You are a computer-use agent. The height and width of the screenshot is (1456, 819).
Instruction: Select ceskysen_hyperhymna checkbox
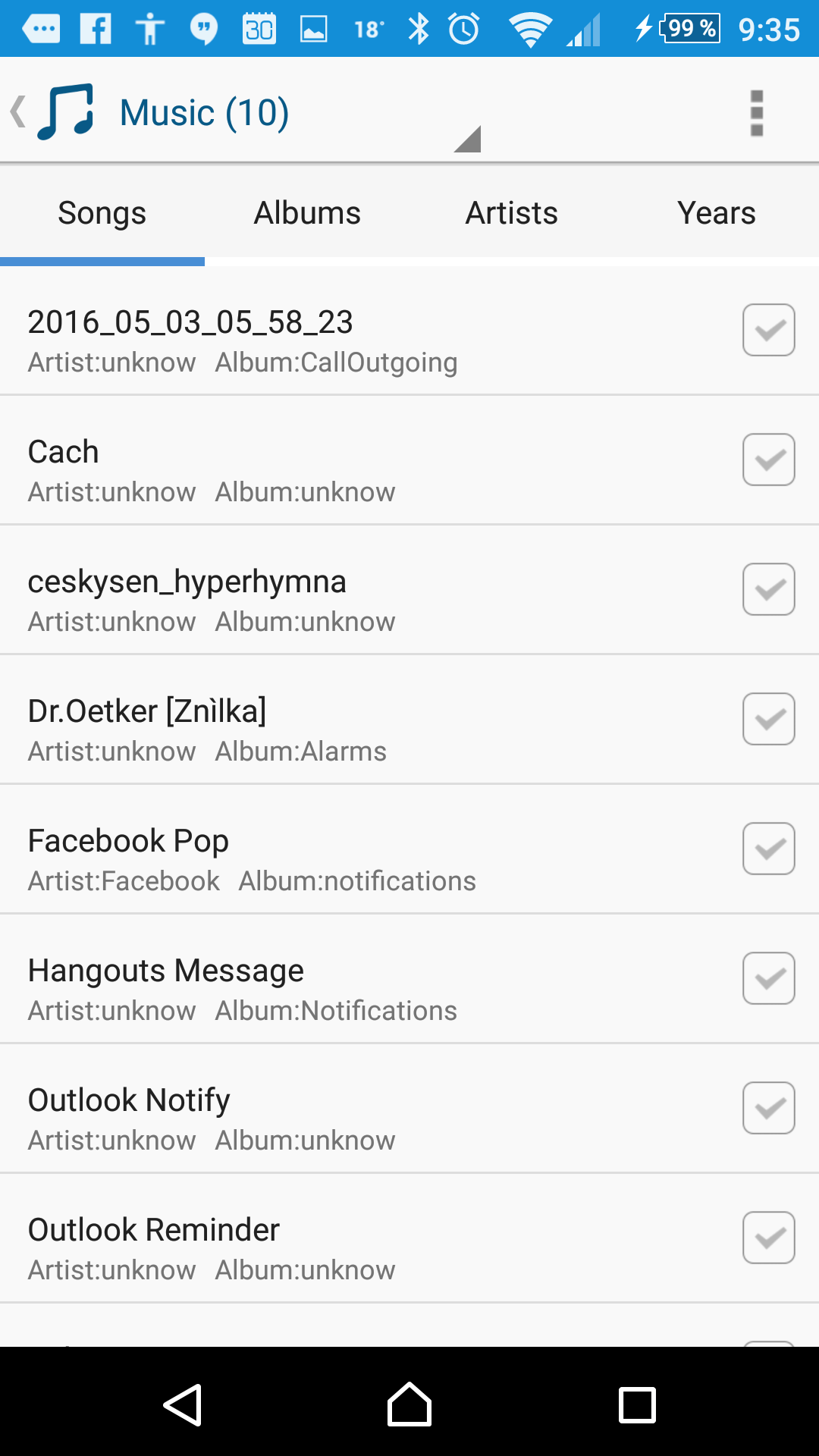(x=769, y=589)
